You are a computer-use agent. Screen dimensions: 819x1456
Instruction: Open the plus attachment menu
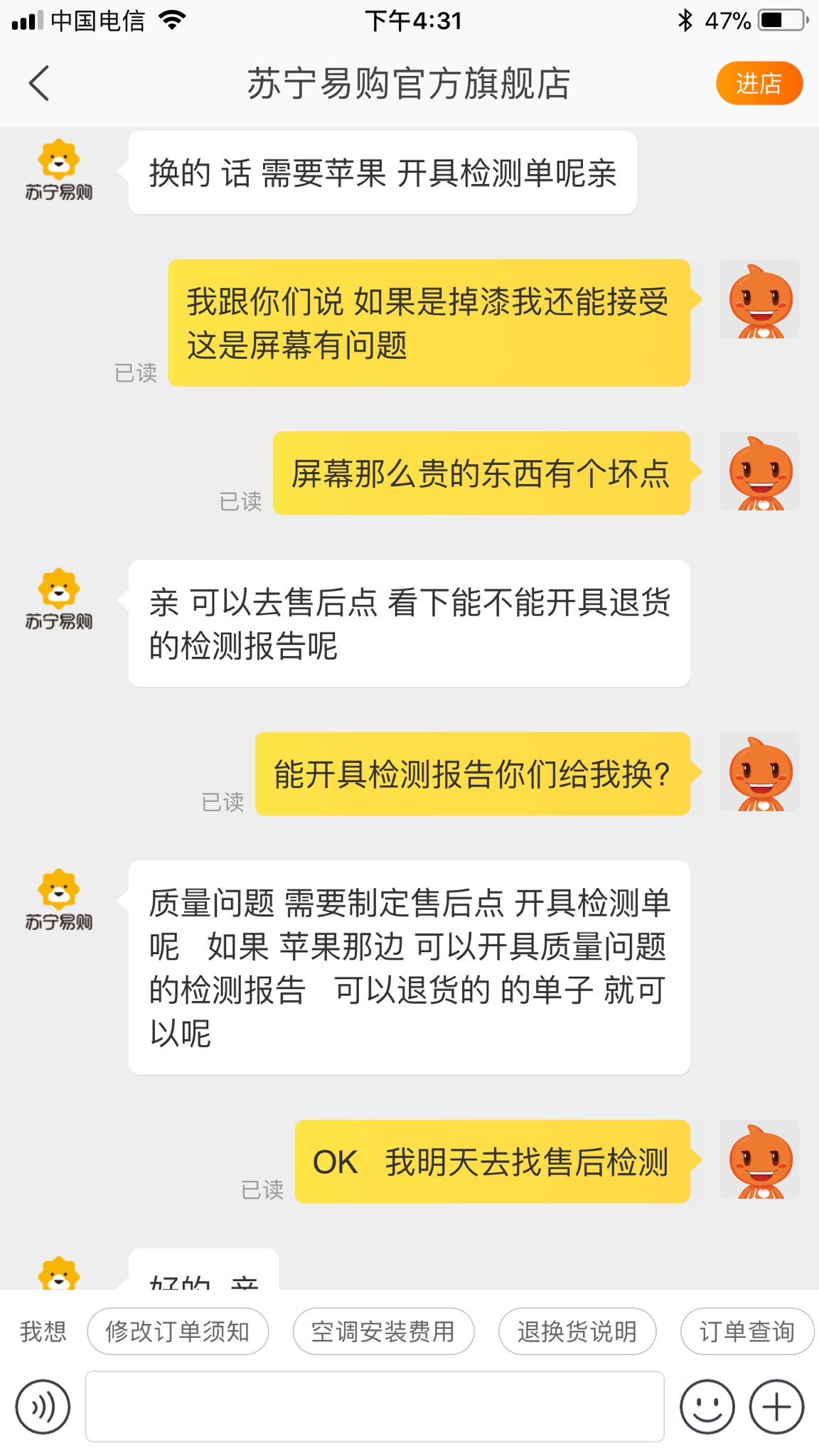click(x=776, y=1407)
